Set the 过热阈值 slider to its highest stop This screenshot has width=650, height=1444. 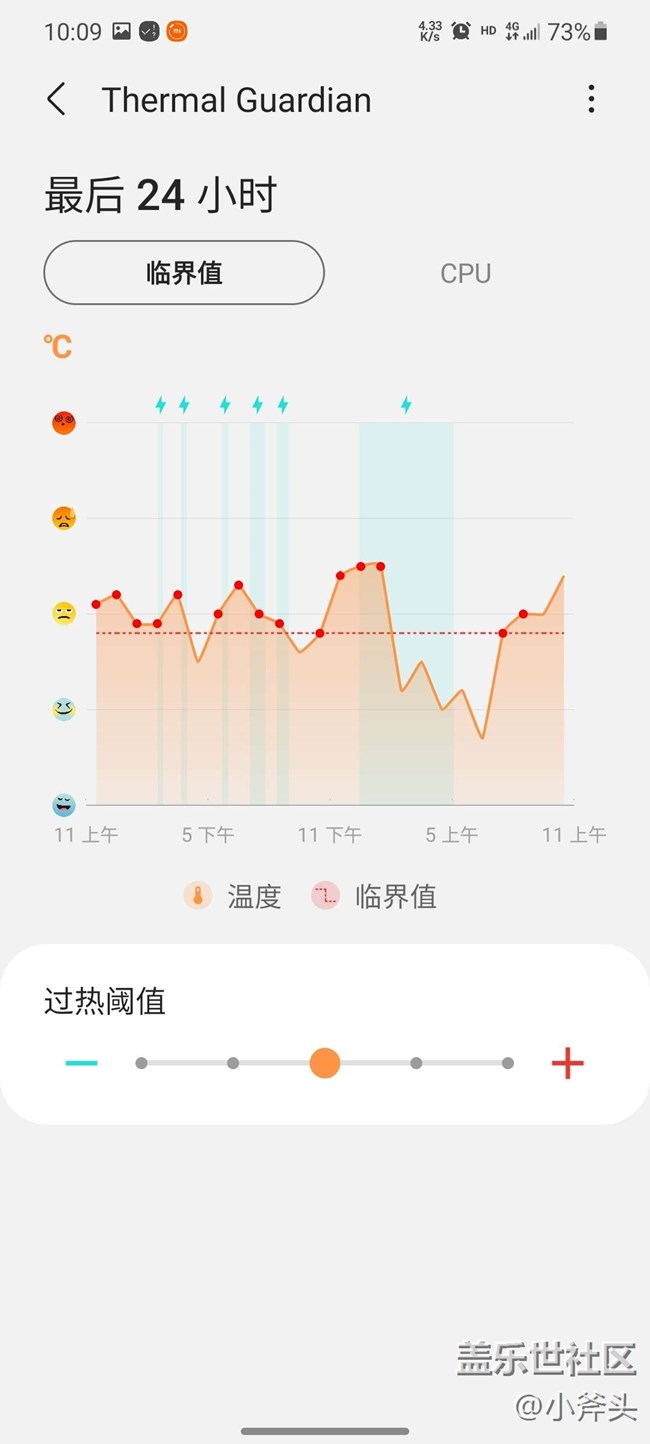pyautogui.click(x=508, y=1063)
